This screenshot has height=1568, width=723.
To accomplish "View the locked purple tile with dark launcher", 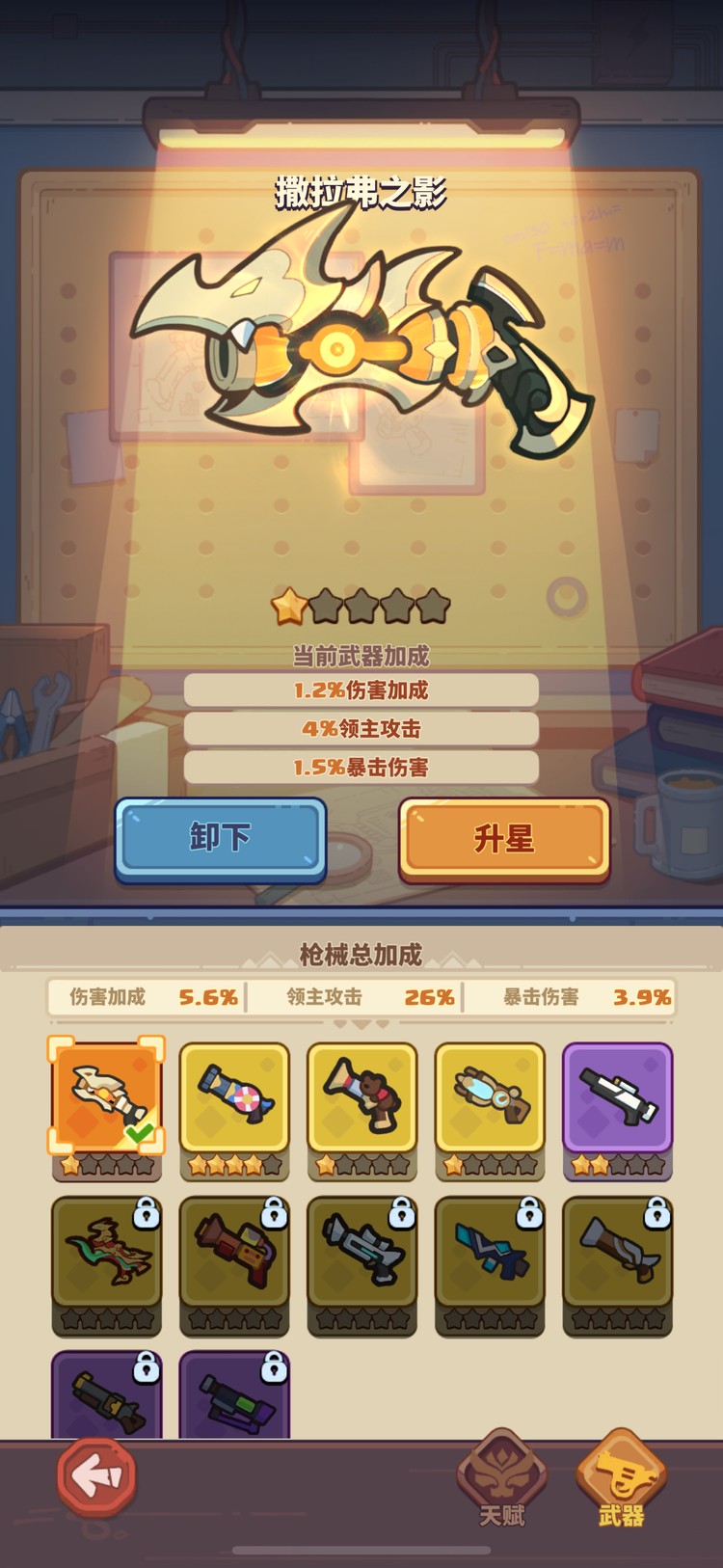I will point(106,1396).
